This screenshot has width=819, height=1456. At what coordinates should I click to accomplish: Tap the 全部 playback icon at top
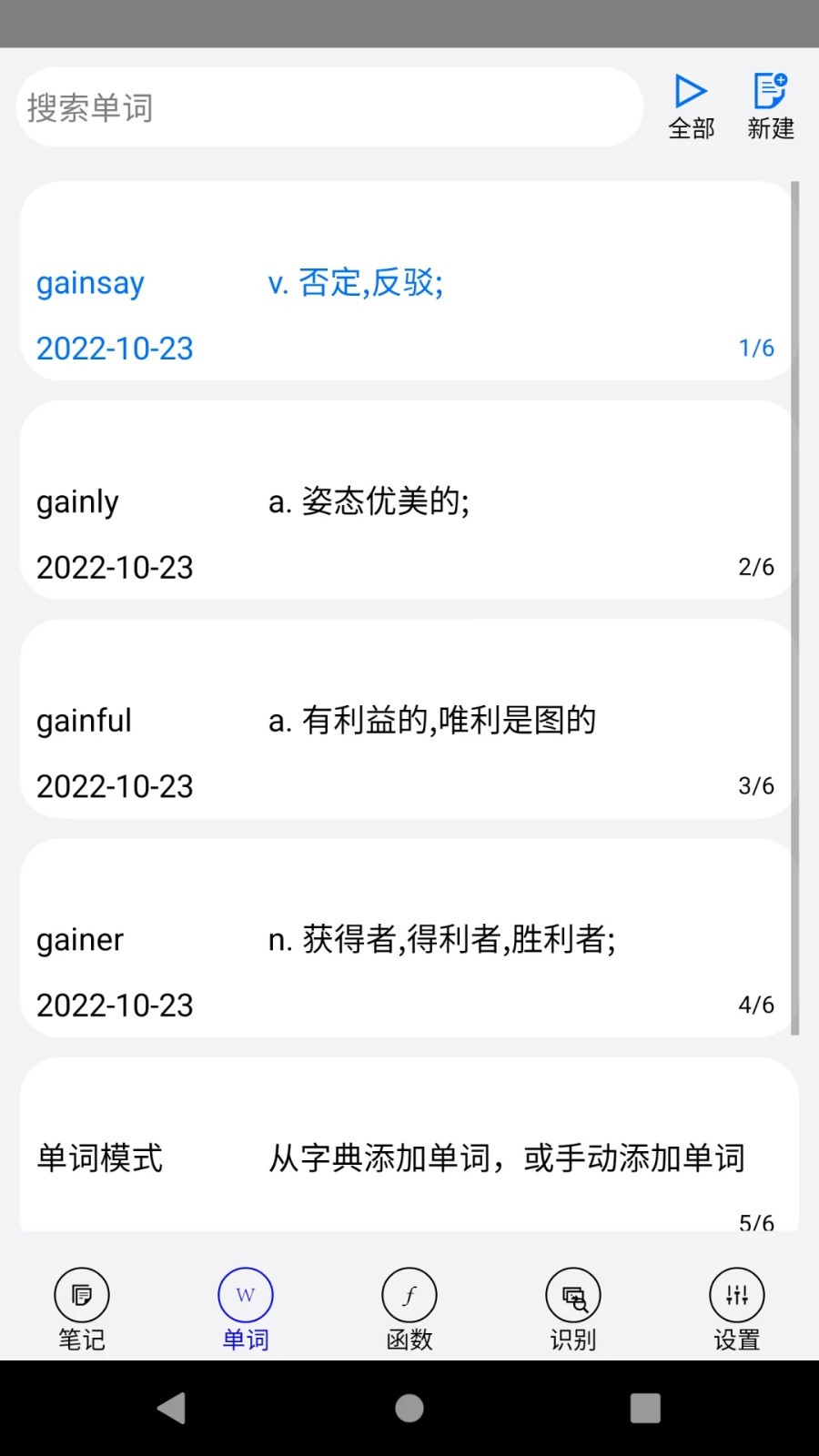tap(691, 105)
